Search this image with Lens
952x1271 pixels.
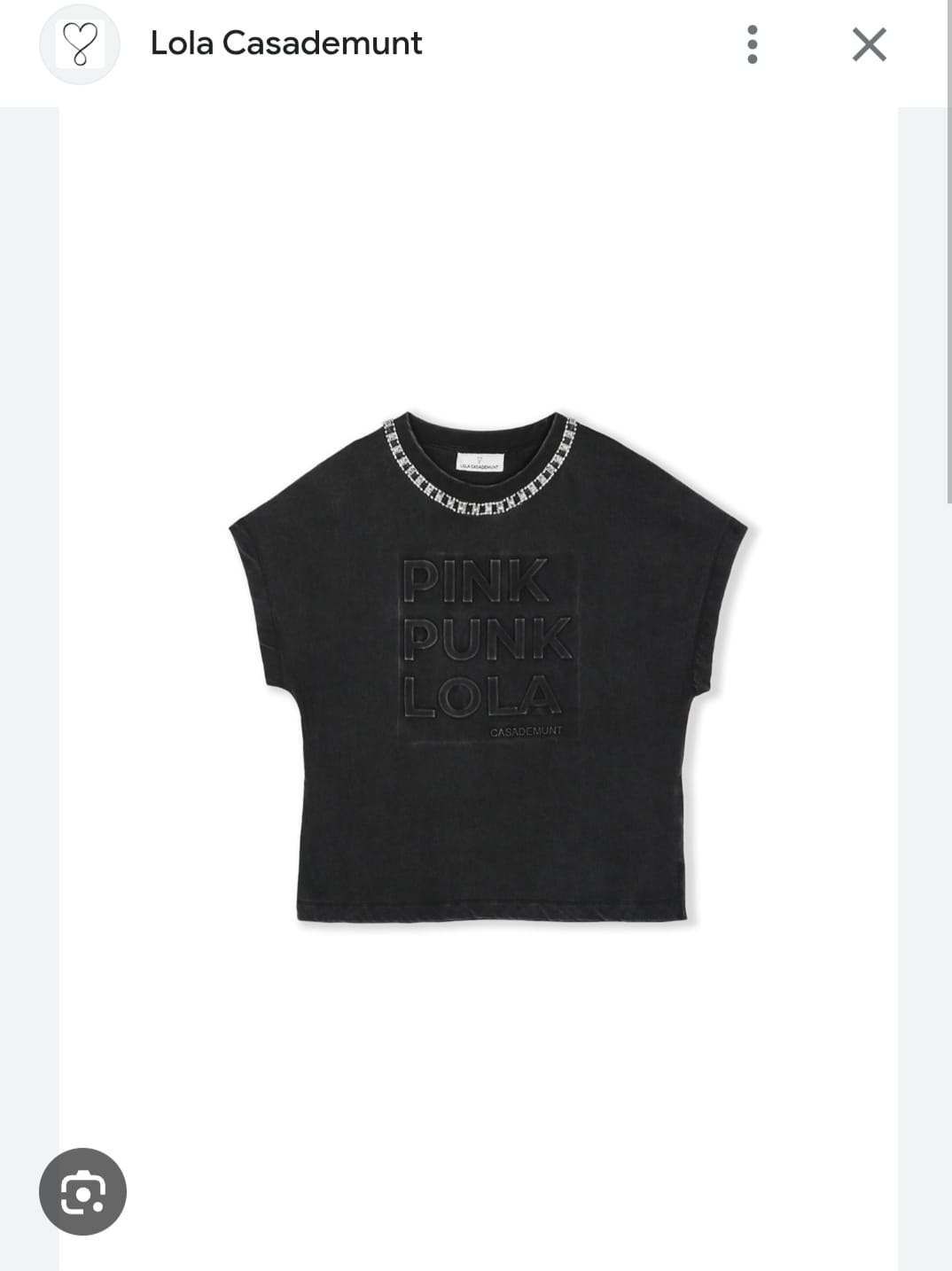coord(82,1191)
